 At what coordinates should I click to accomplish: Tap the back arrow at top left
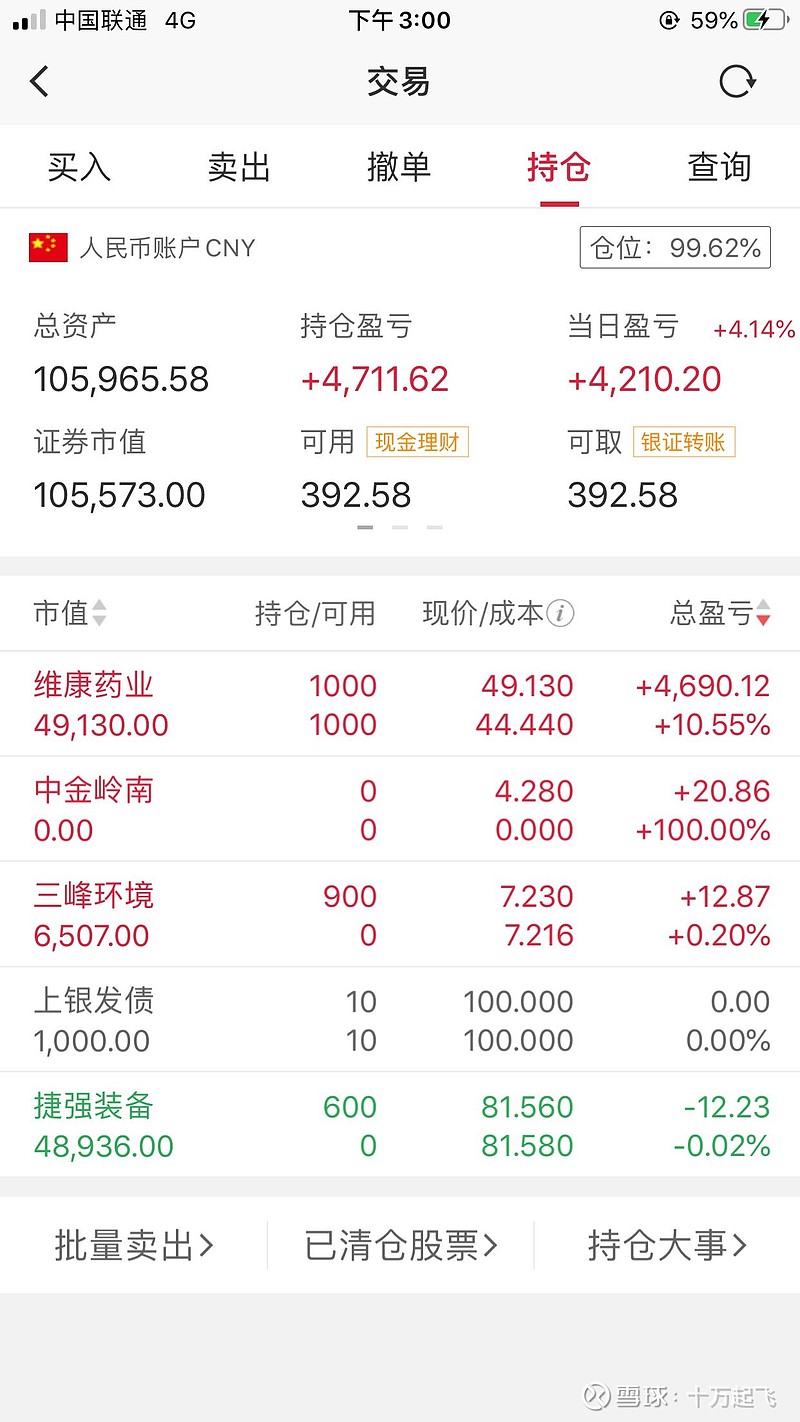pyautogui.click(x=38, y=81)
